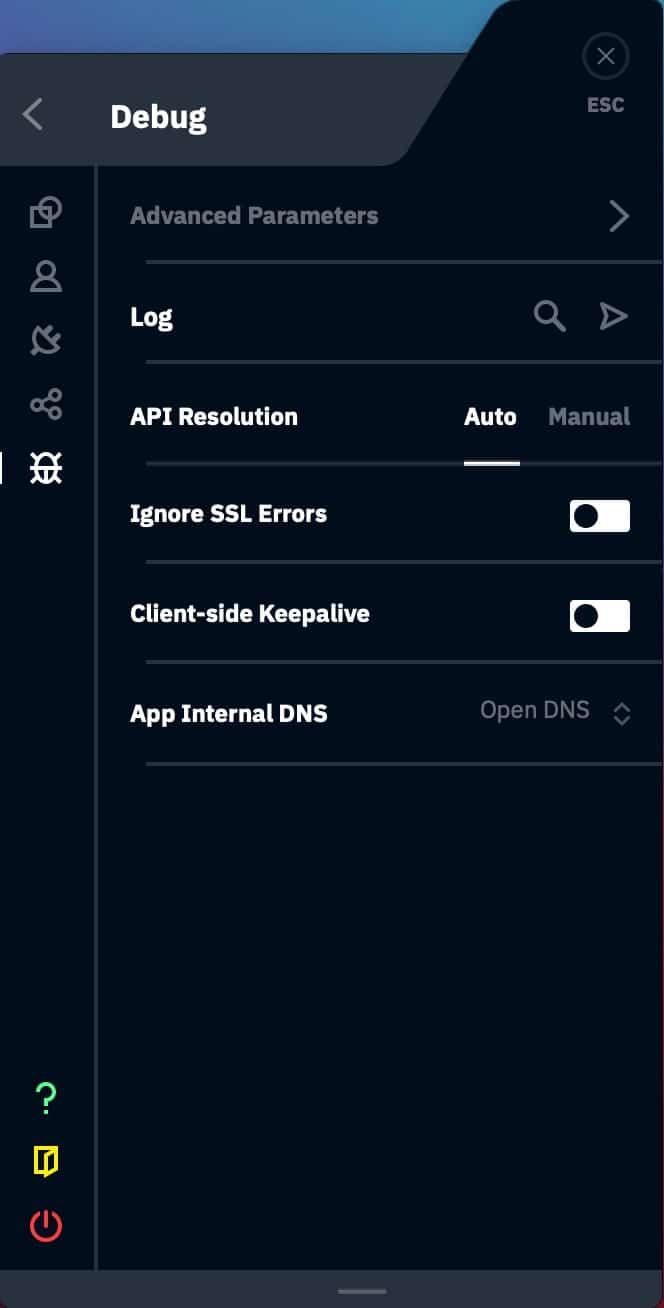Toggle Ignore SSL Errors
The width and height of the screenshot is (664, 1308).
pyautogui.click(x=600, y=516)
